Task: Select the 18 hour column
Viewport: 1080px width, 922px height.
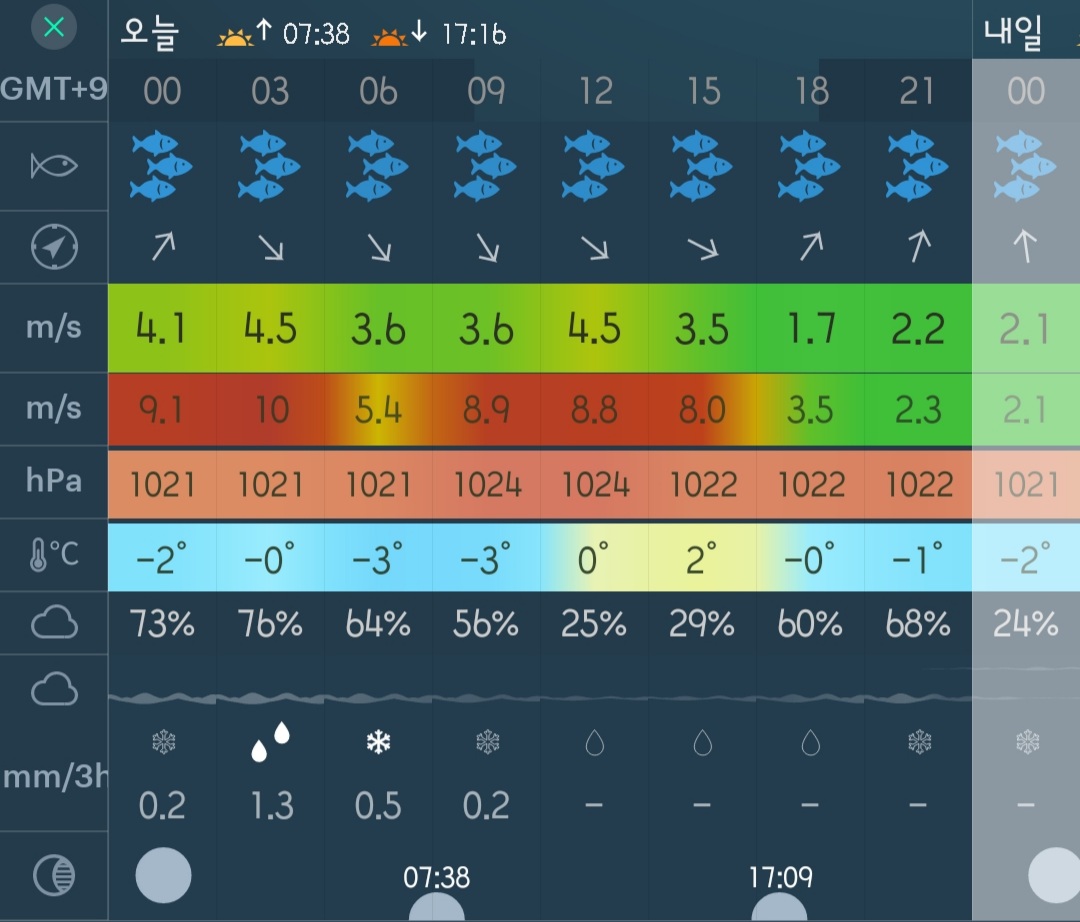Action: click(x=811, y=91)
